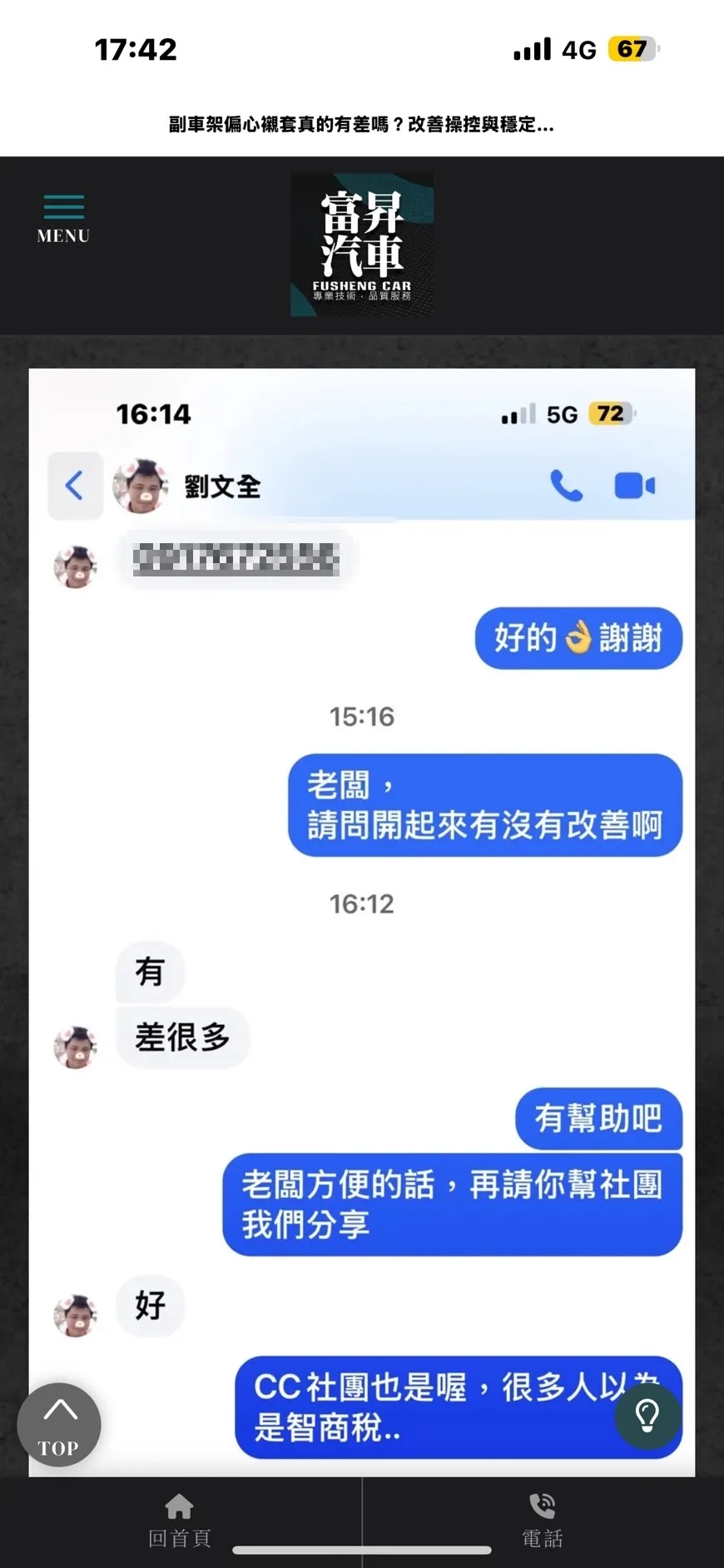Viewport: 724px width, 1568px height.
Task: Go to 回首頁 in the bottom bar
Action: click(x=180, y=1521)
